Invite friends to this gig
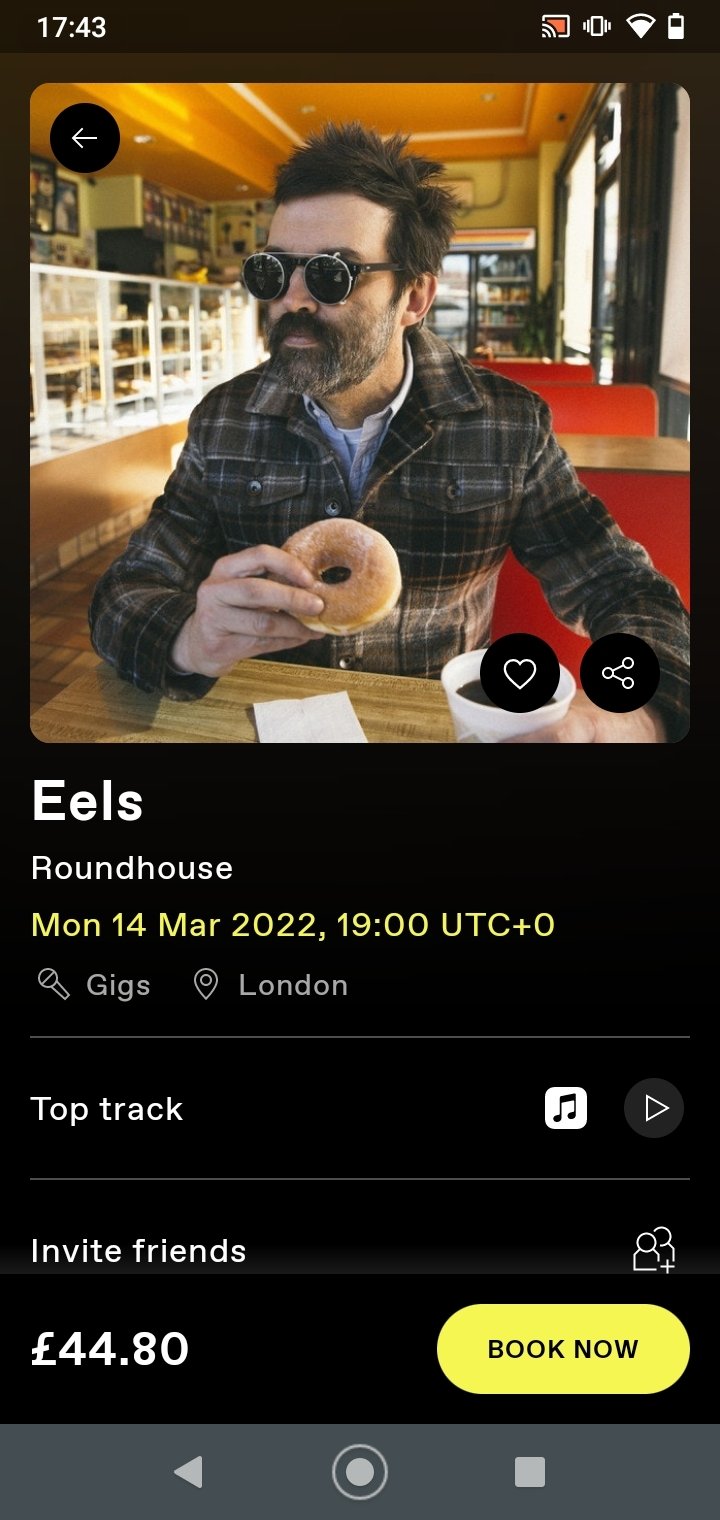This screenshot has height=1520, width=720. [x=654, y=1250]
